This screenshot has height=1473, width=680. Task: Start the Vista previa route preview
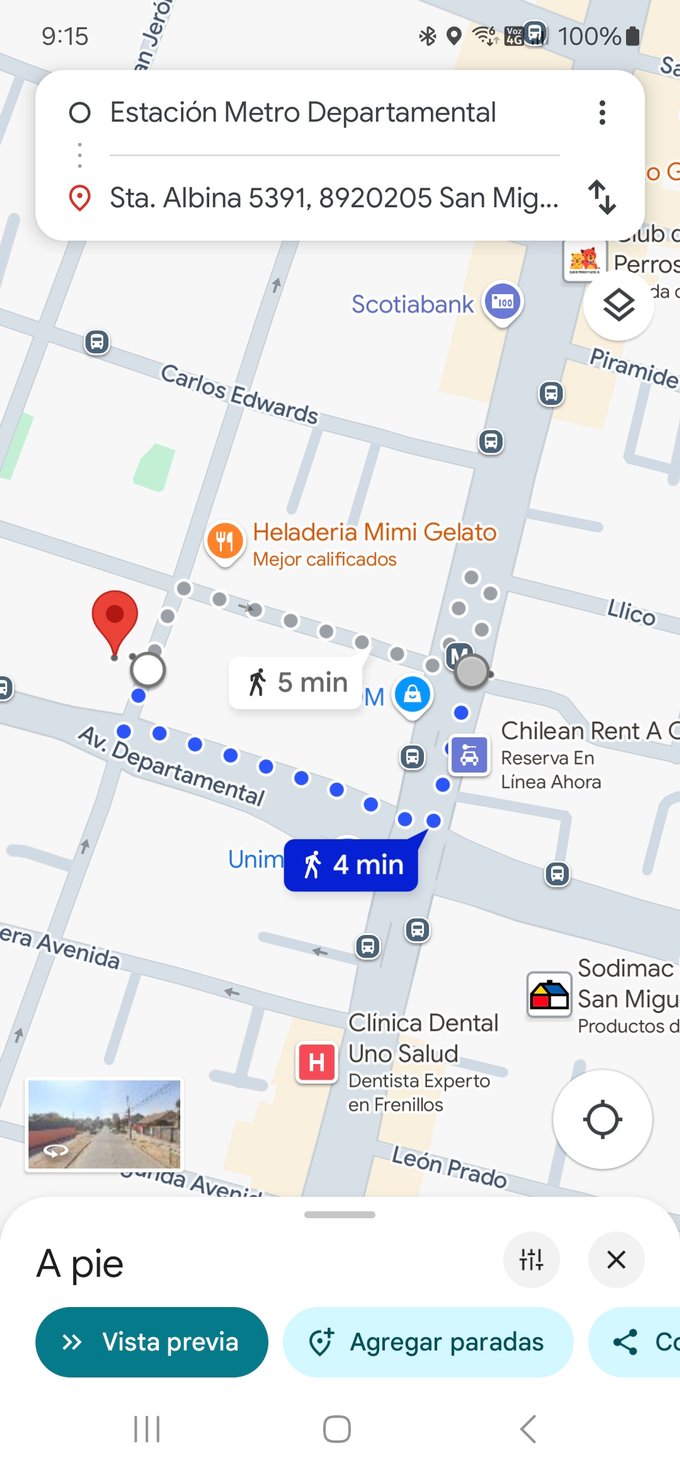[x=152, y=1342]
